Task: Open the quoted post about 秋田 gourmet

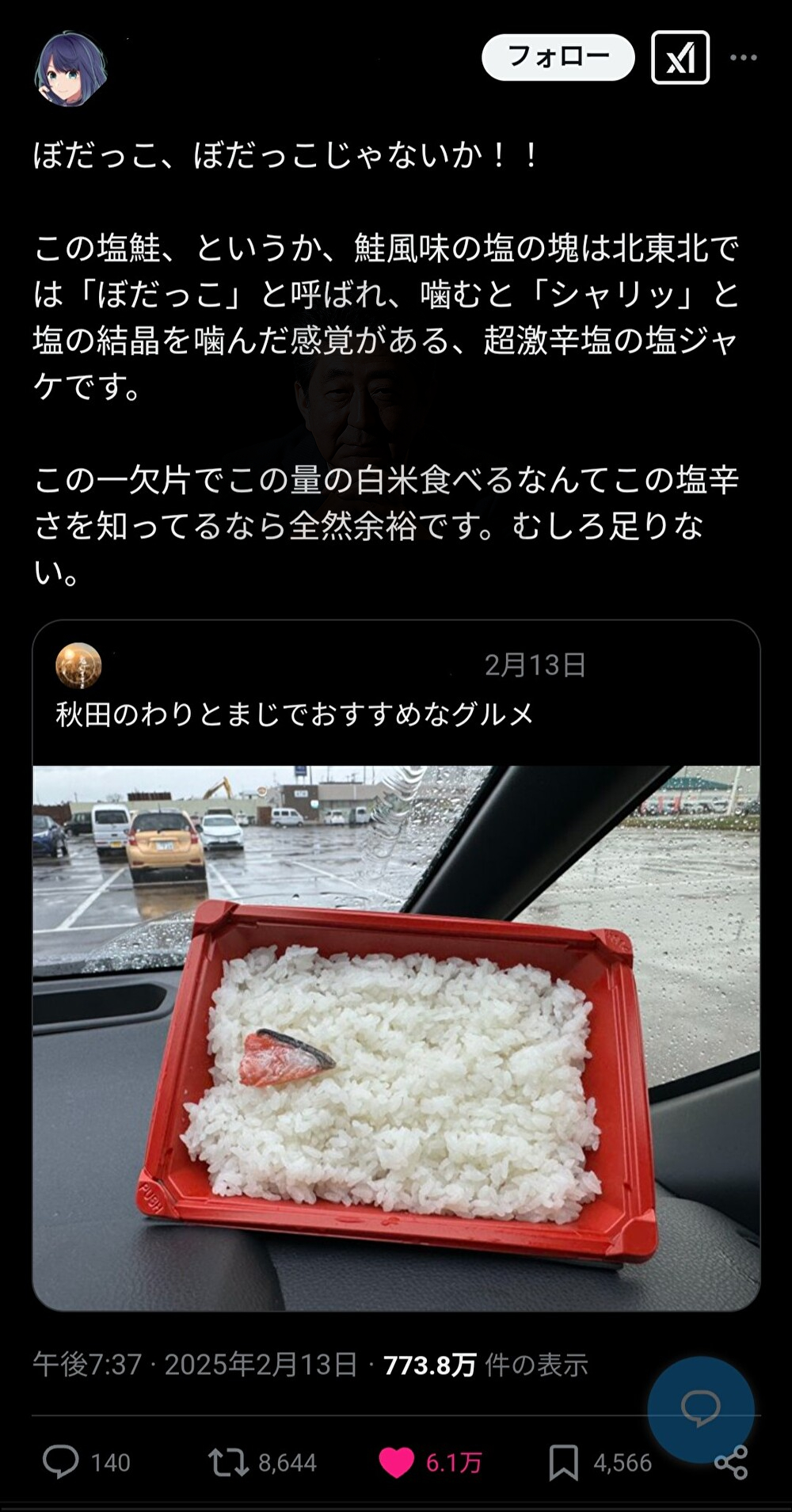Action: pos(396,965)
